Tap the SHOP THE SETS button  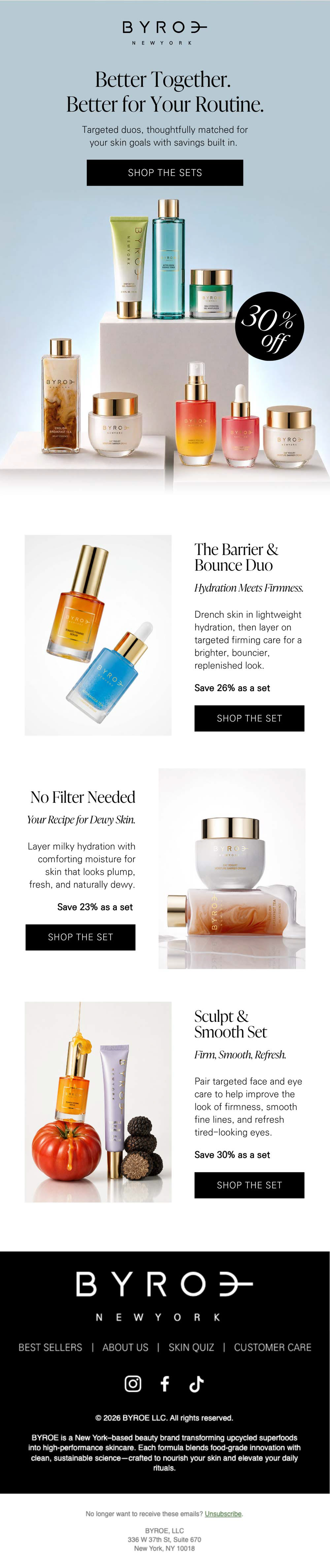click(x=165, y=173)
